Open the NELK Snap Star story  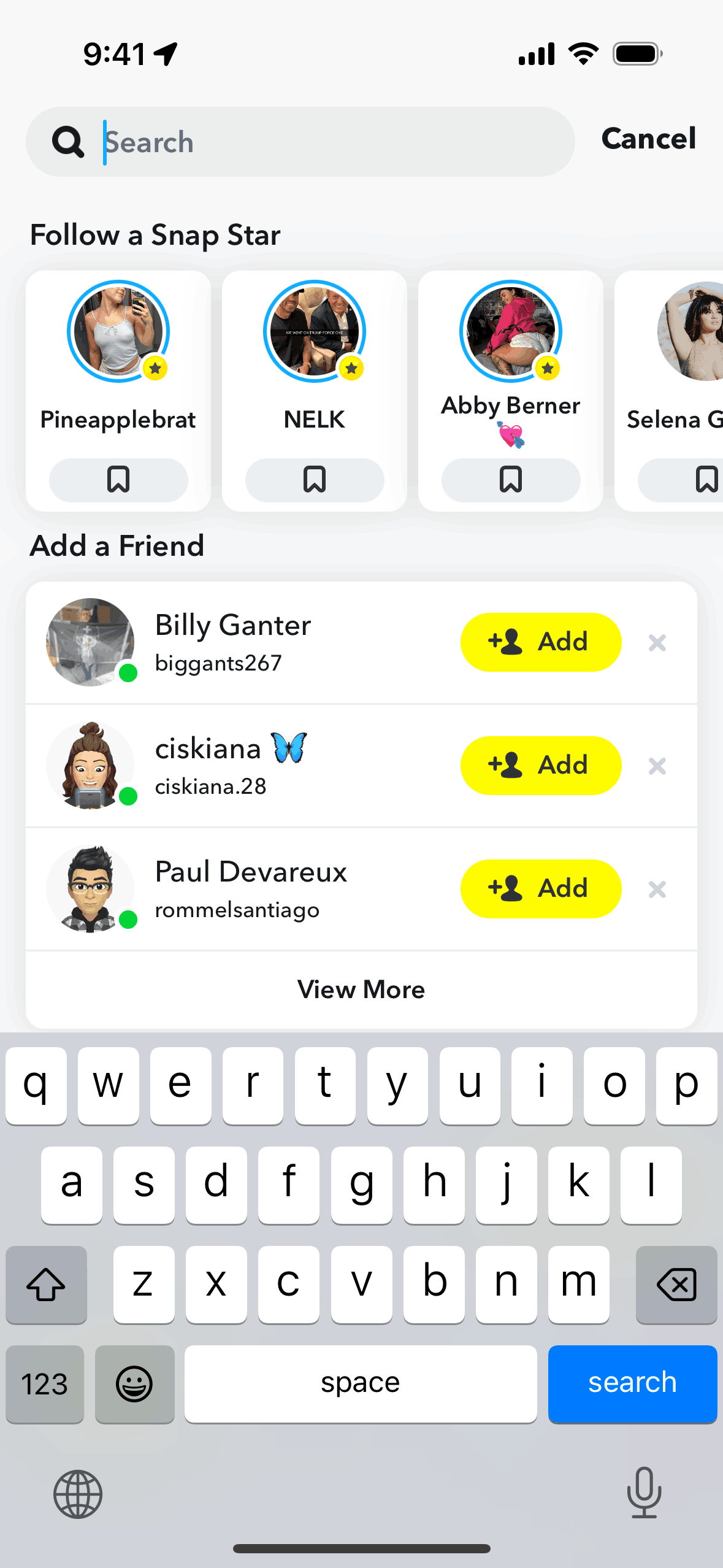315,331
